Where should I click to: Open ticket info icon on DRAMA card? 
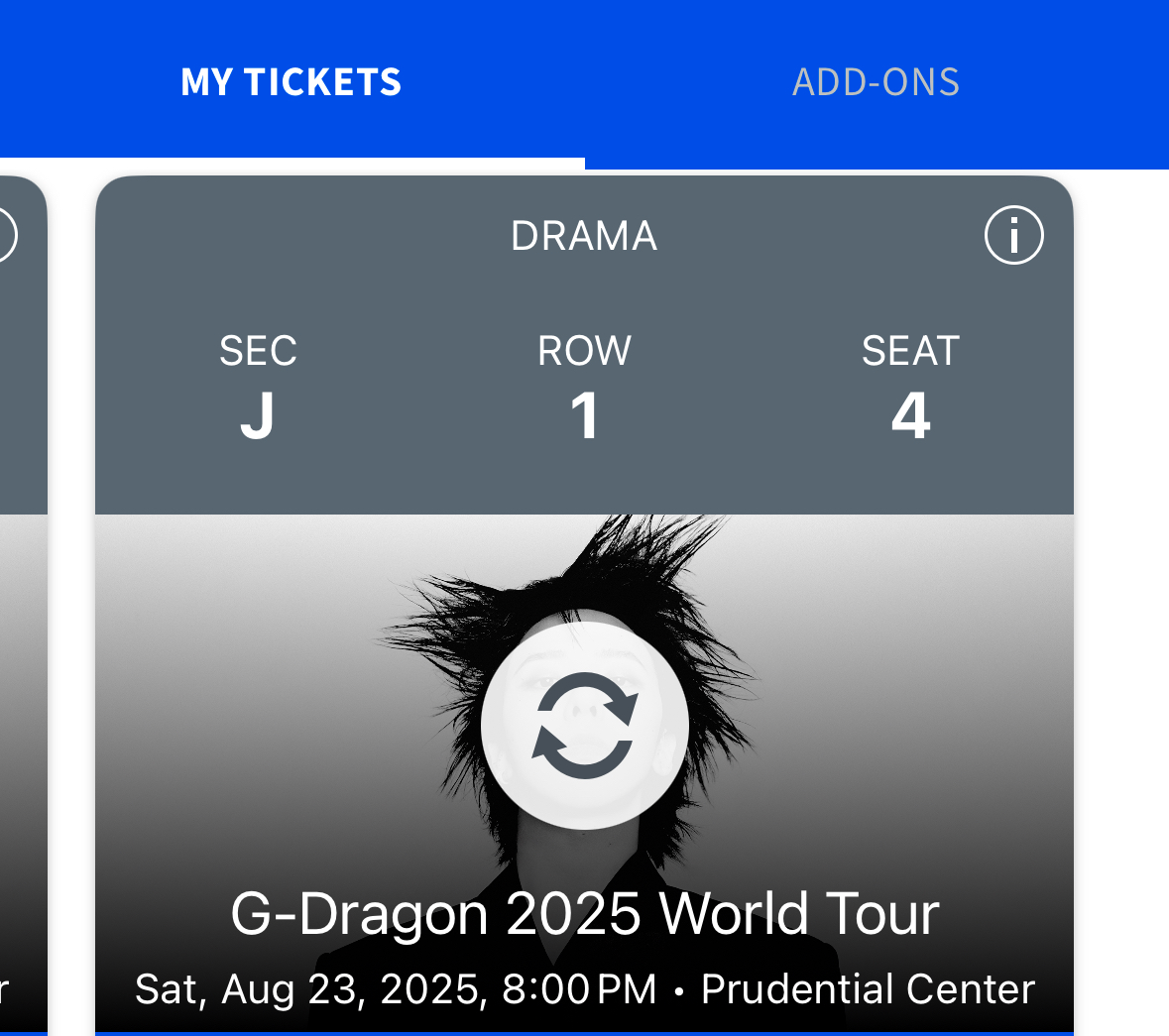click(x=1013, y=236)
